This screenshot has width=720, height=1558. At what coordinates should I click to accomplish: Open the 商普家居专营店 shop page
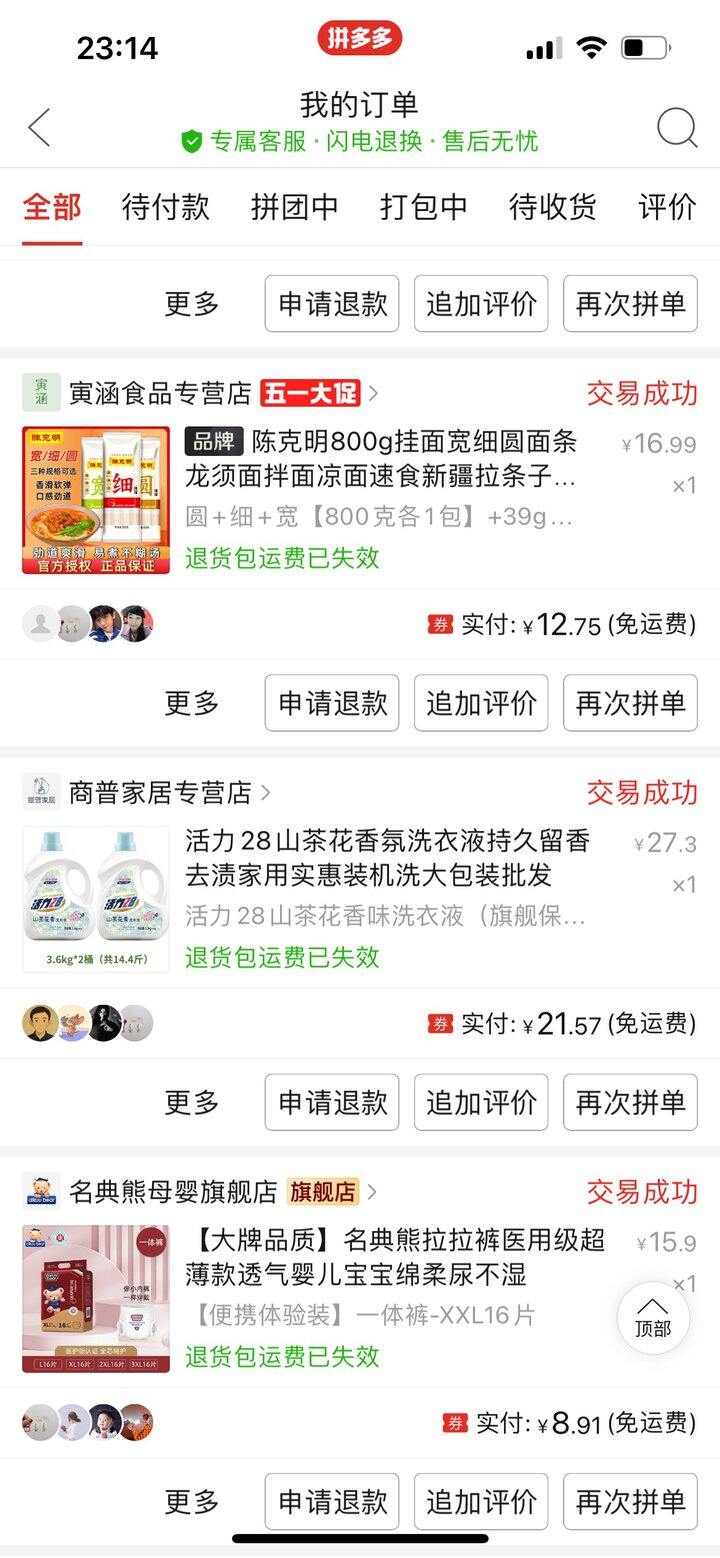(x=160, y=793)
